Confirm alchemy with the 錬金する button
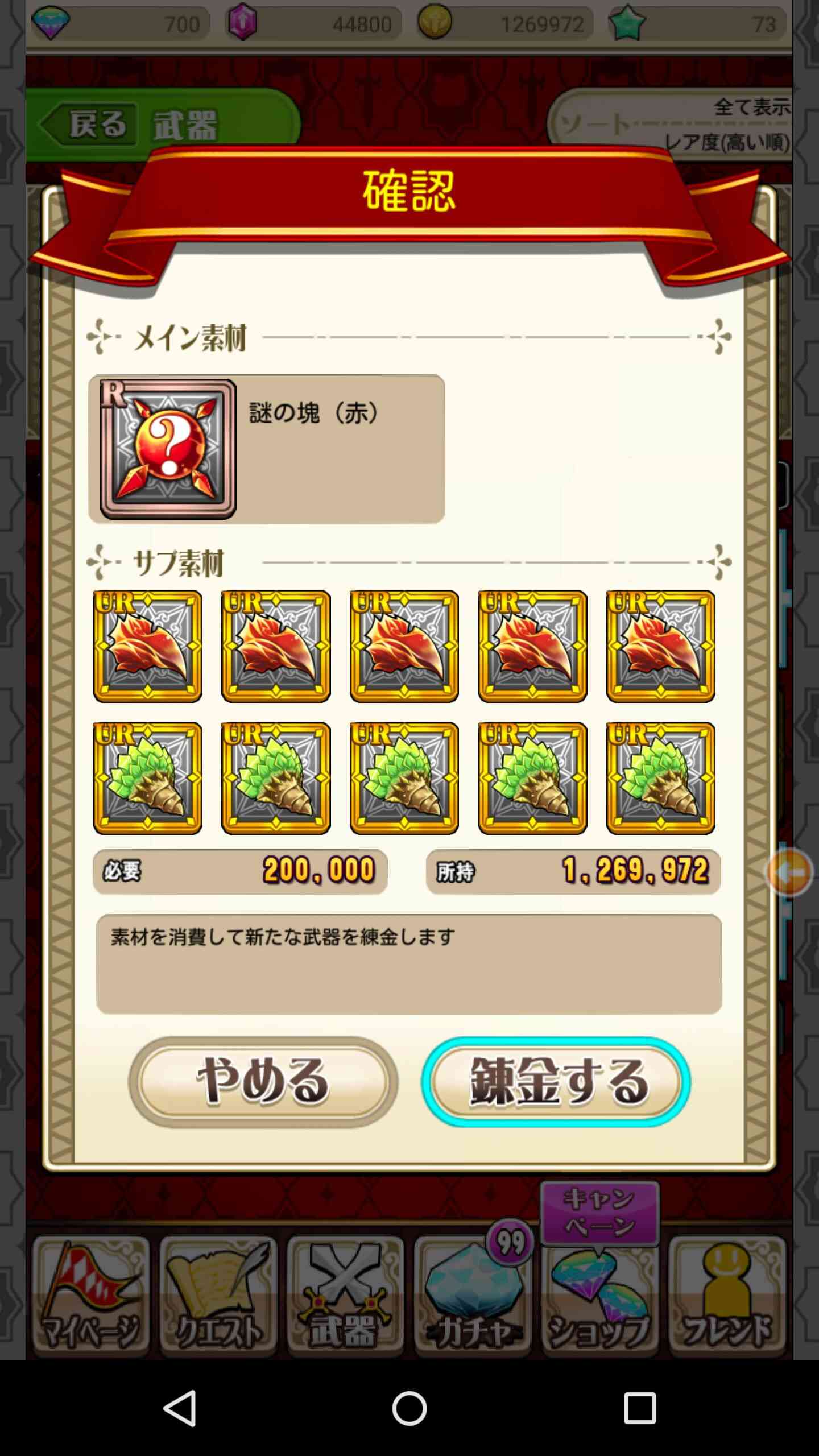 pyautogui.click(x=556, y=1082)
